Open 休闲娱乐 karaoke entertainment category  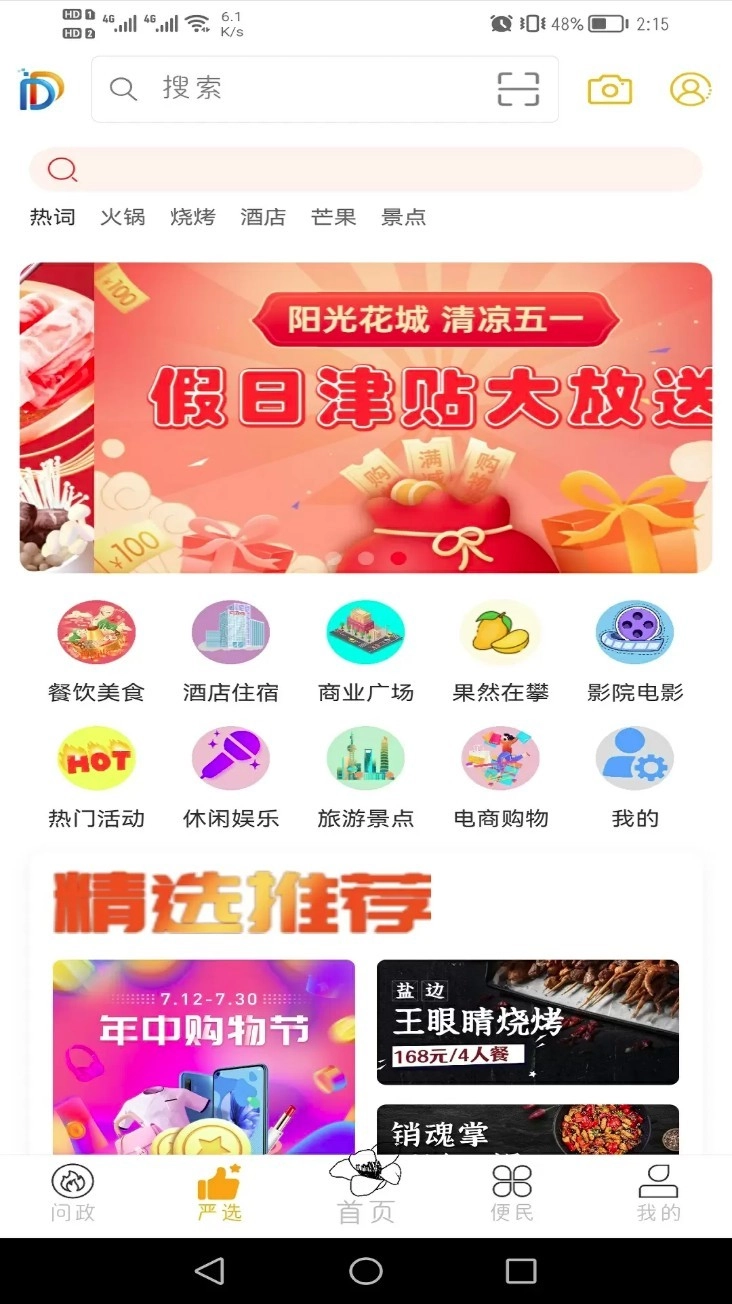point(230,758)
